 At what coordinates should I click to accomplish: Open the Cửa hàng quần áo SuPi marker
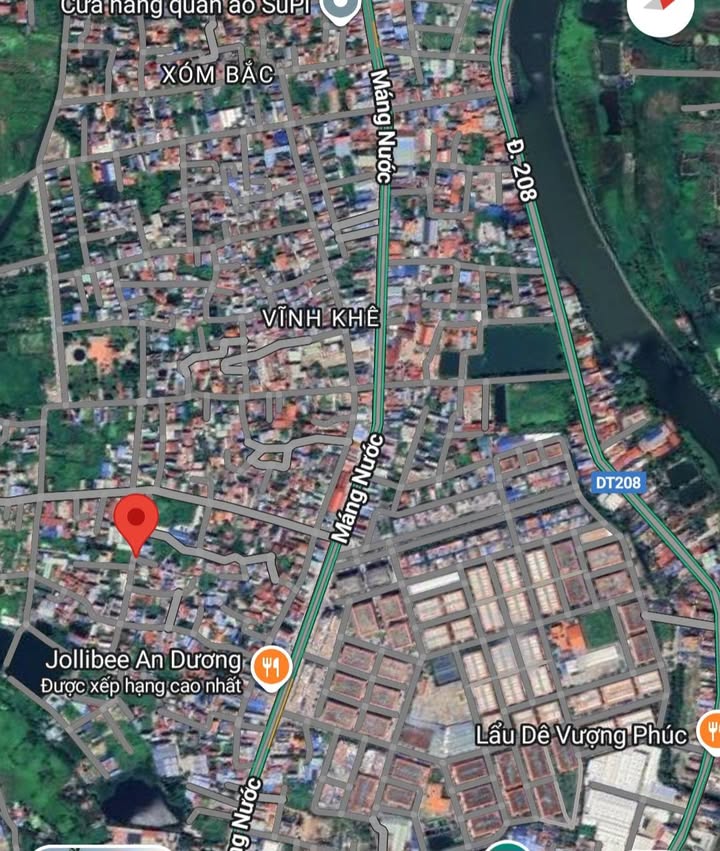click(x=341, y=10)
